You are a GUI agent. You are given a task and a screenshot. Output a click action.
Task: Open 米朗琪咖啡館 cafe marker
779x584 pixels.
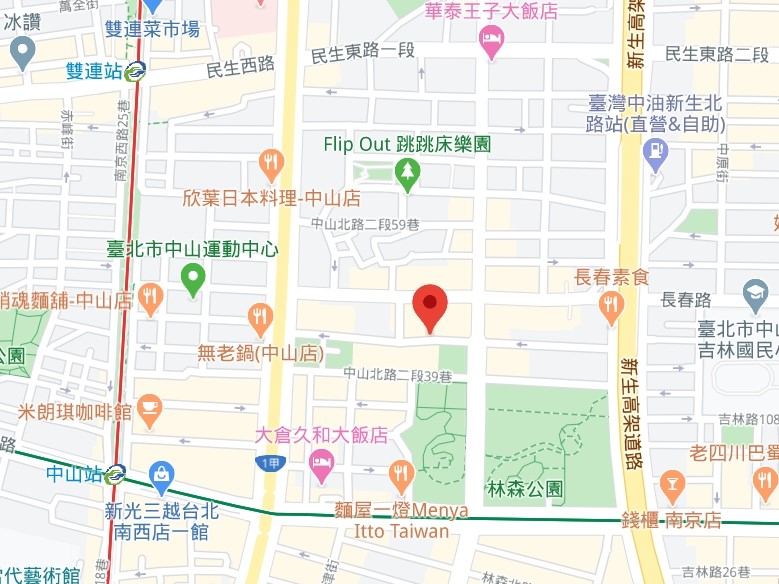click(x=150, y=406)
